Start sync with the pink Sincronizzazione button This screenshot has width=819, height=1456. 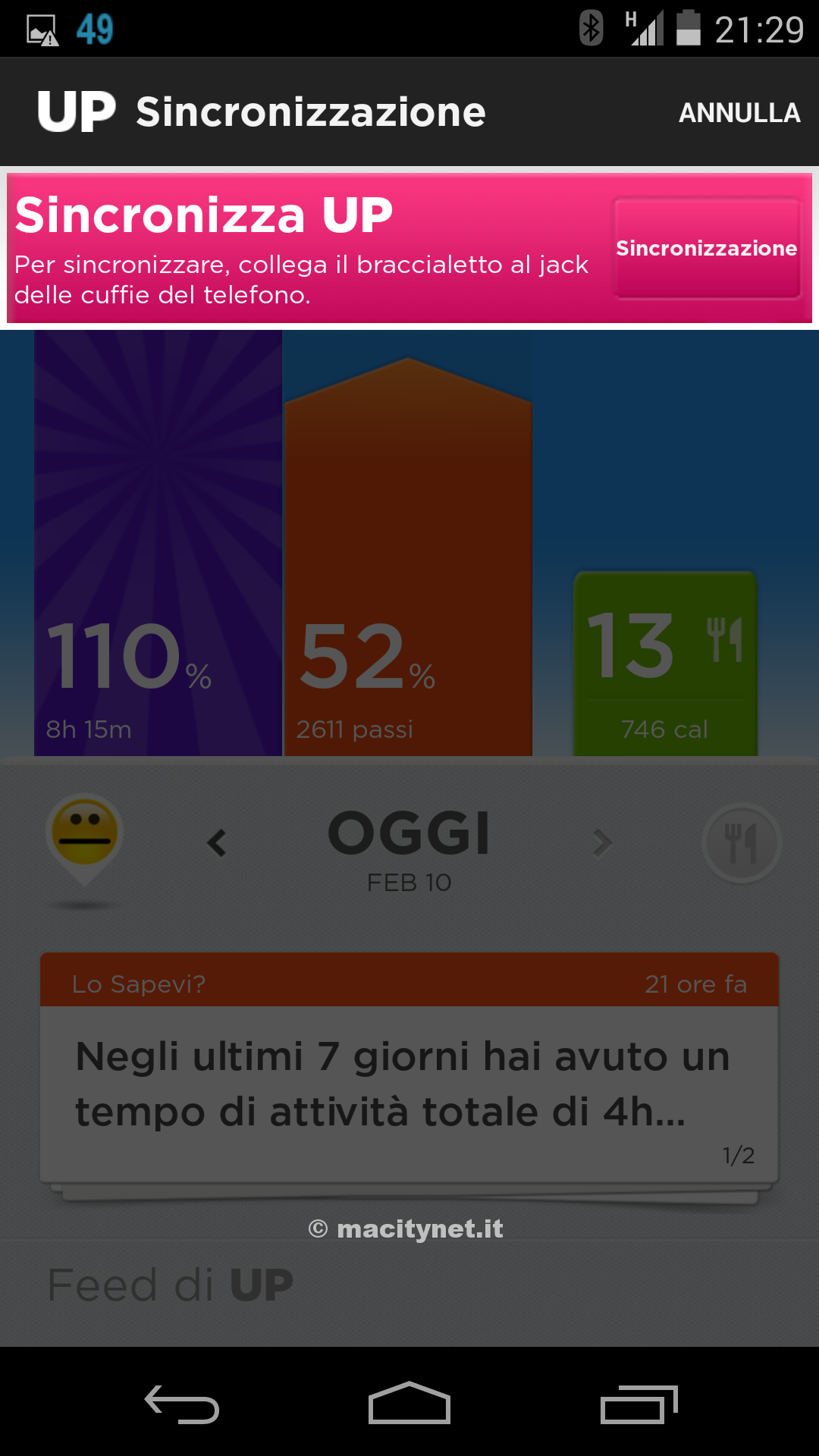click(x=707, y=248)
